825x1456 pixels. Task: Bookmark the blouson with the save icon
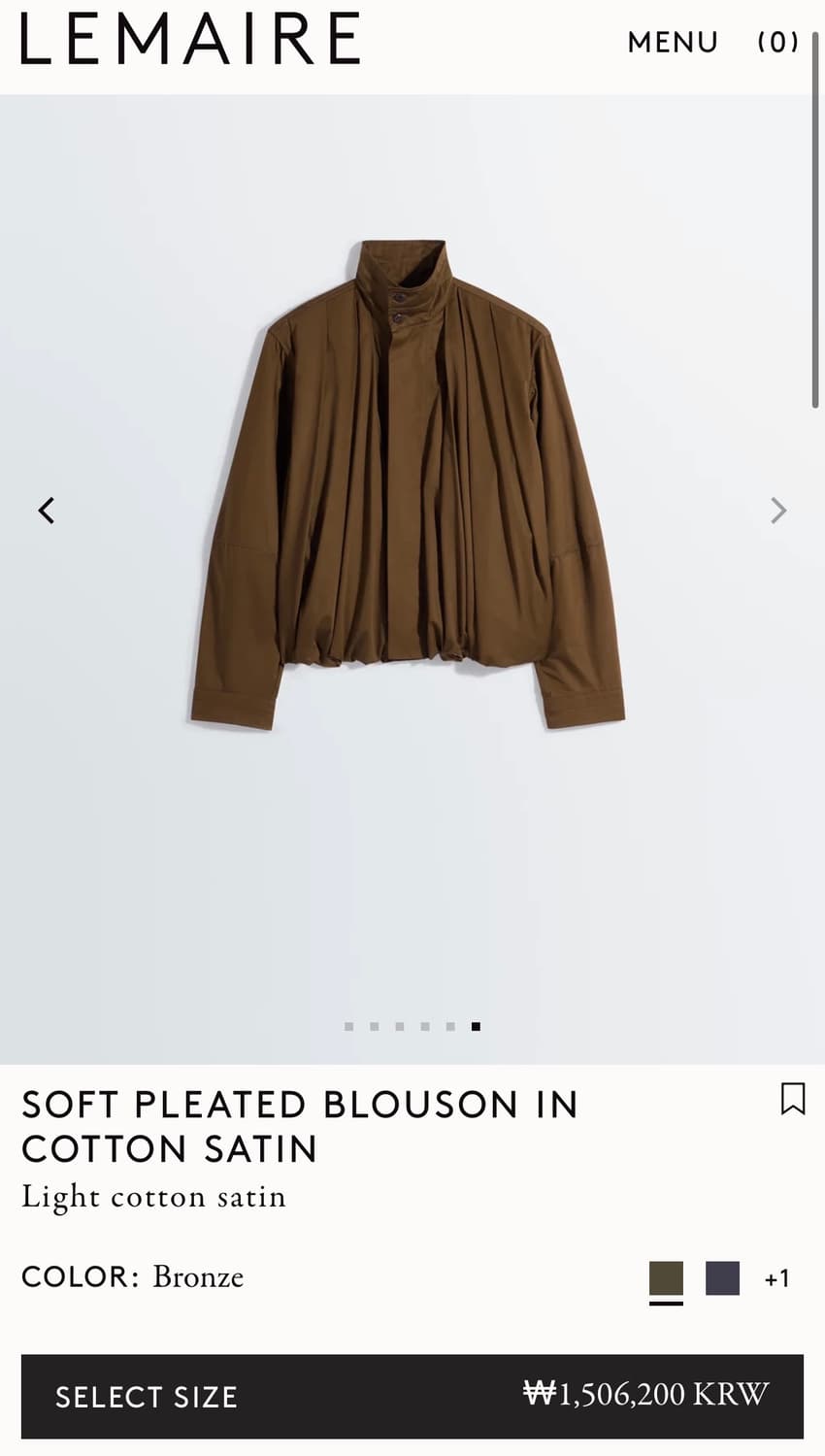tap(794, 1100)
